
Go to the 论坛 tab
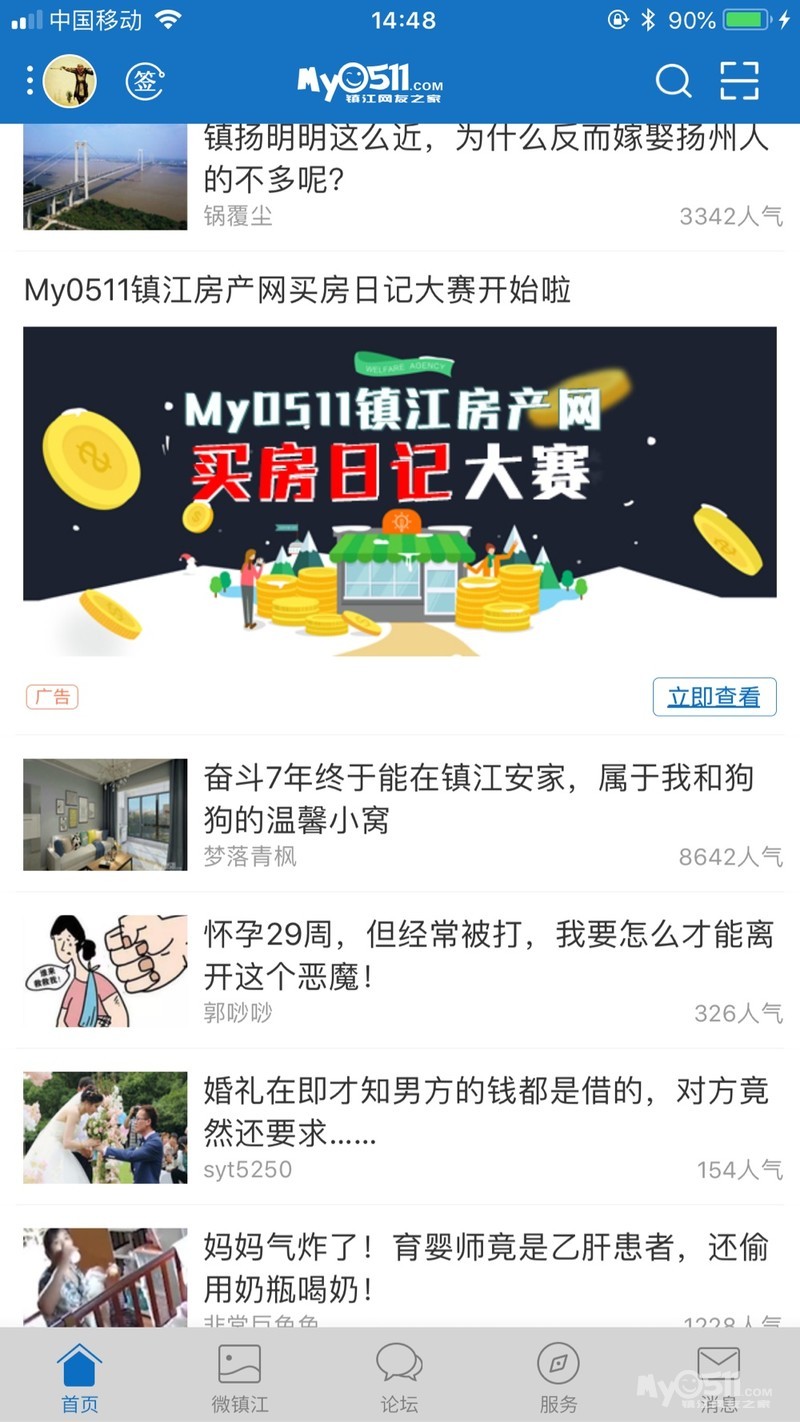399,1378
